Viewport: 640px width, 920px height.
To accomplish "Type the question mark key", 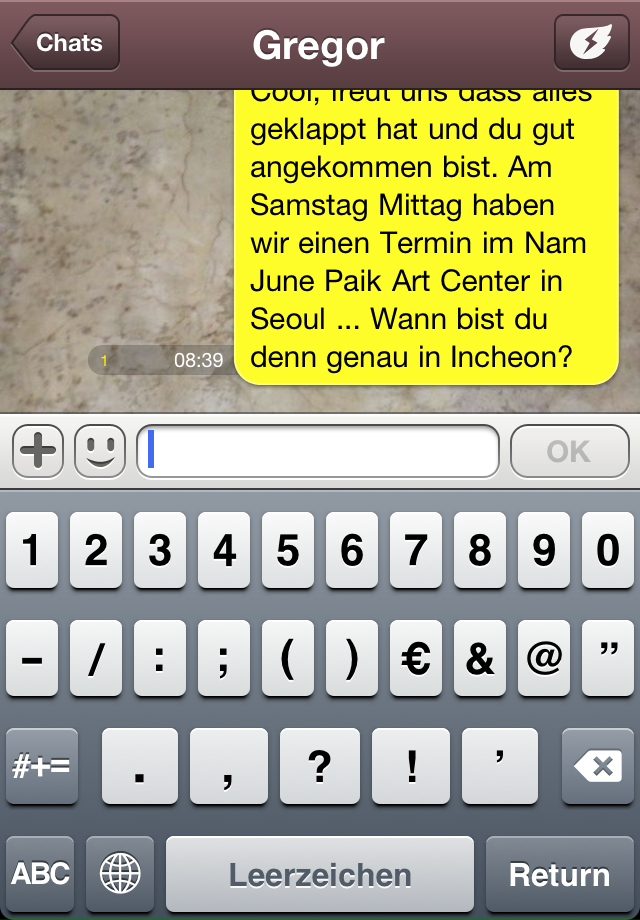I will (319, 767).
